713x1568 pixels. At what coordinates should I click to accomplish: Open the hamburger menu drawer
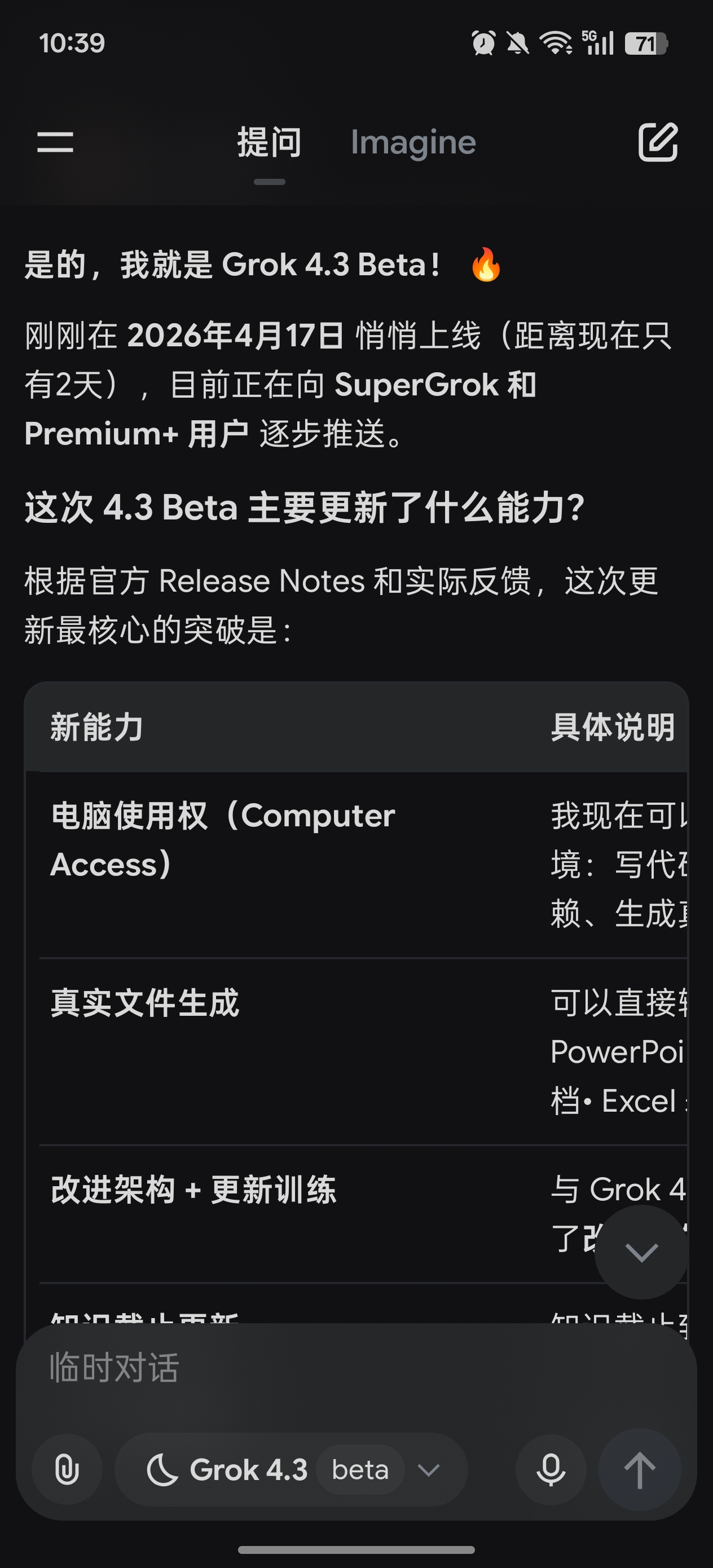pyautogui.click(x=55, y=143)
